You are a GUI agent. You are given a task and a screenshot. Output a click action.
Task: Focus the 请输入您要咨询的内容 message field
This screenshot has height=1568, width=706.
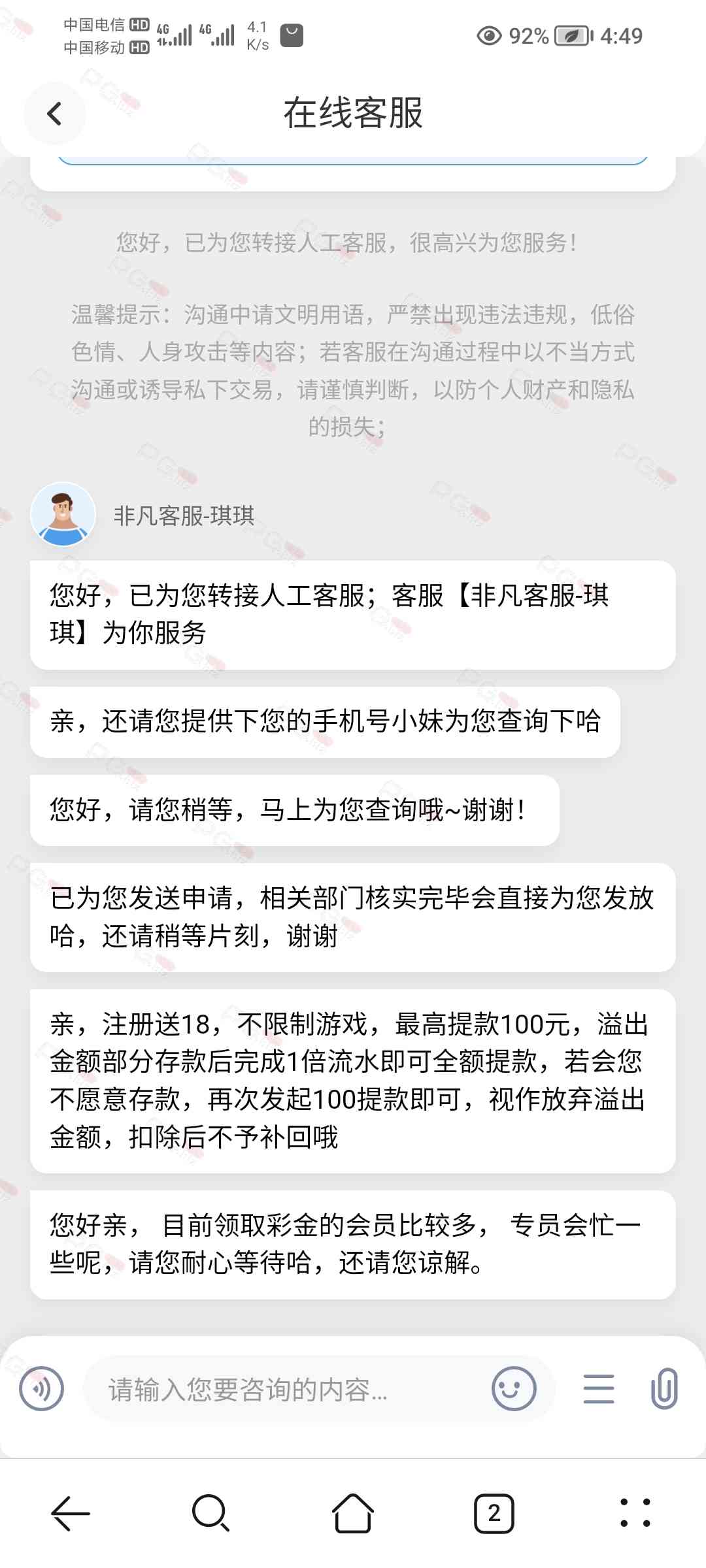(x=288, y=1390)
